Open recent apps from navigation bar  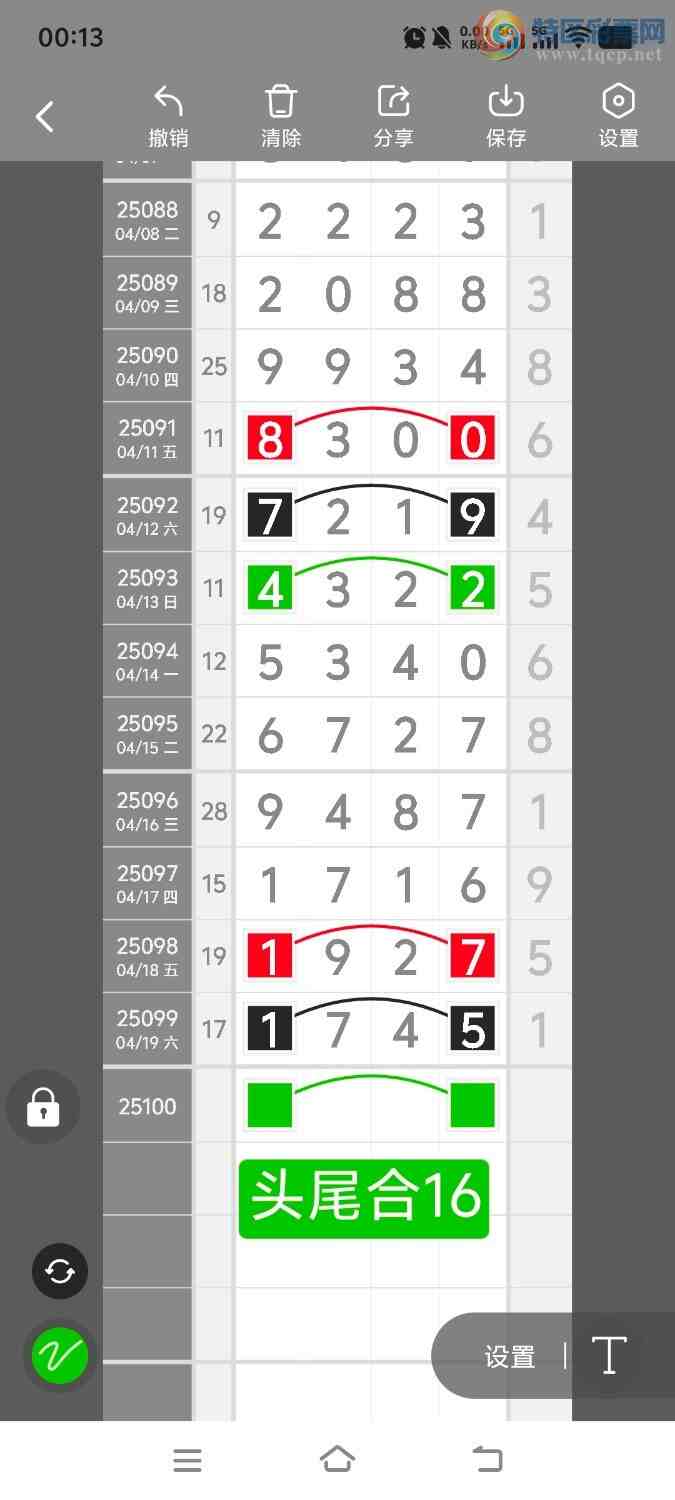coord(187,1460)
